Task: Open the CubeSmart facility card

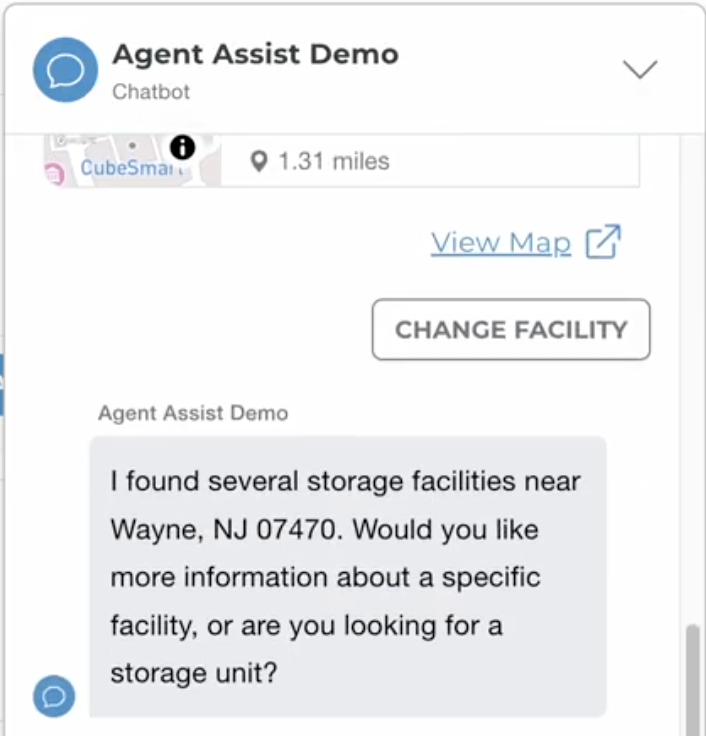Action: [430, 161]
